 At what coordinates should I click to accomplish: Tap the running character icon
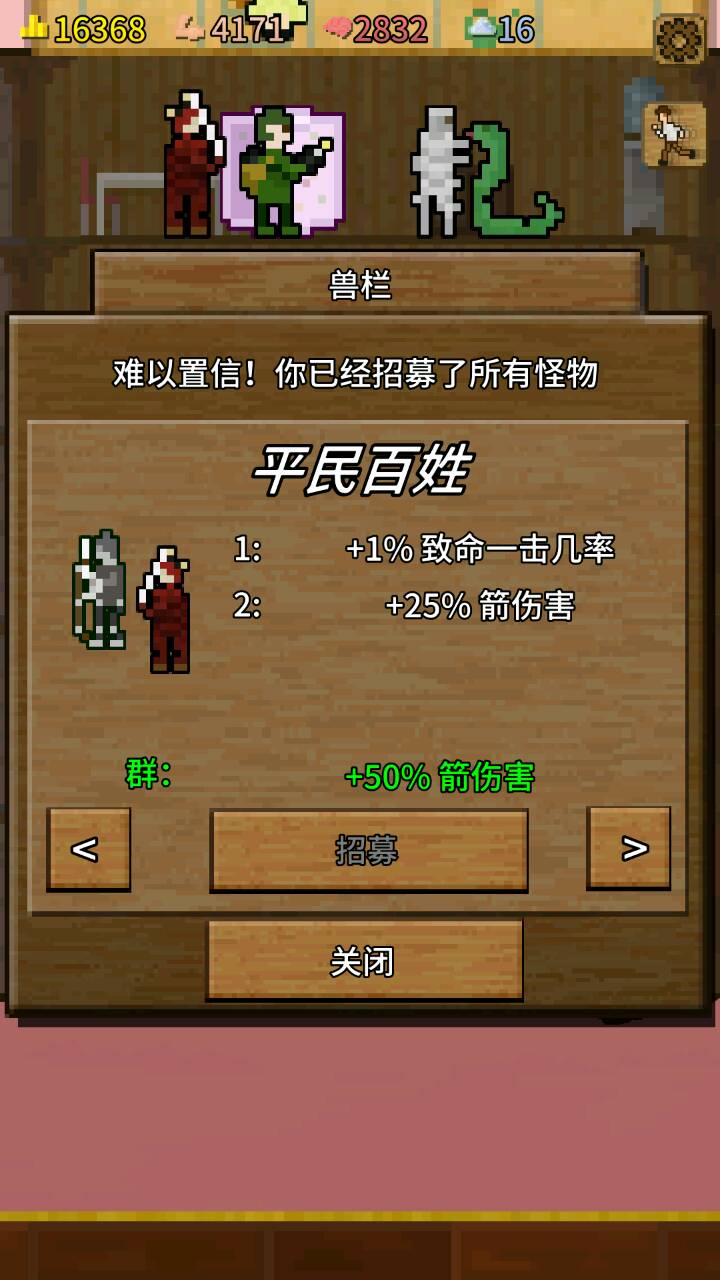674,135
